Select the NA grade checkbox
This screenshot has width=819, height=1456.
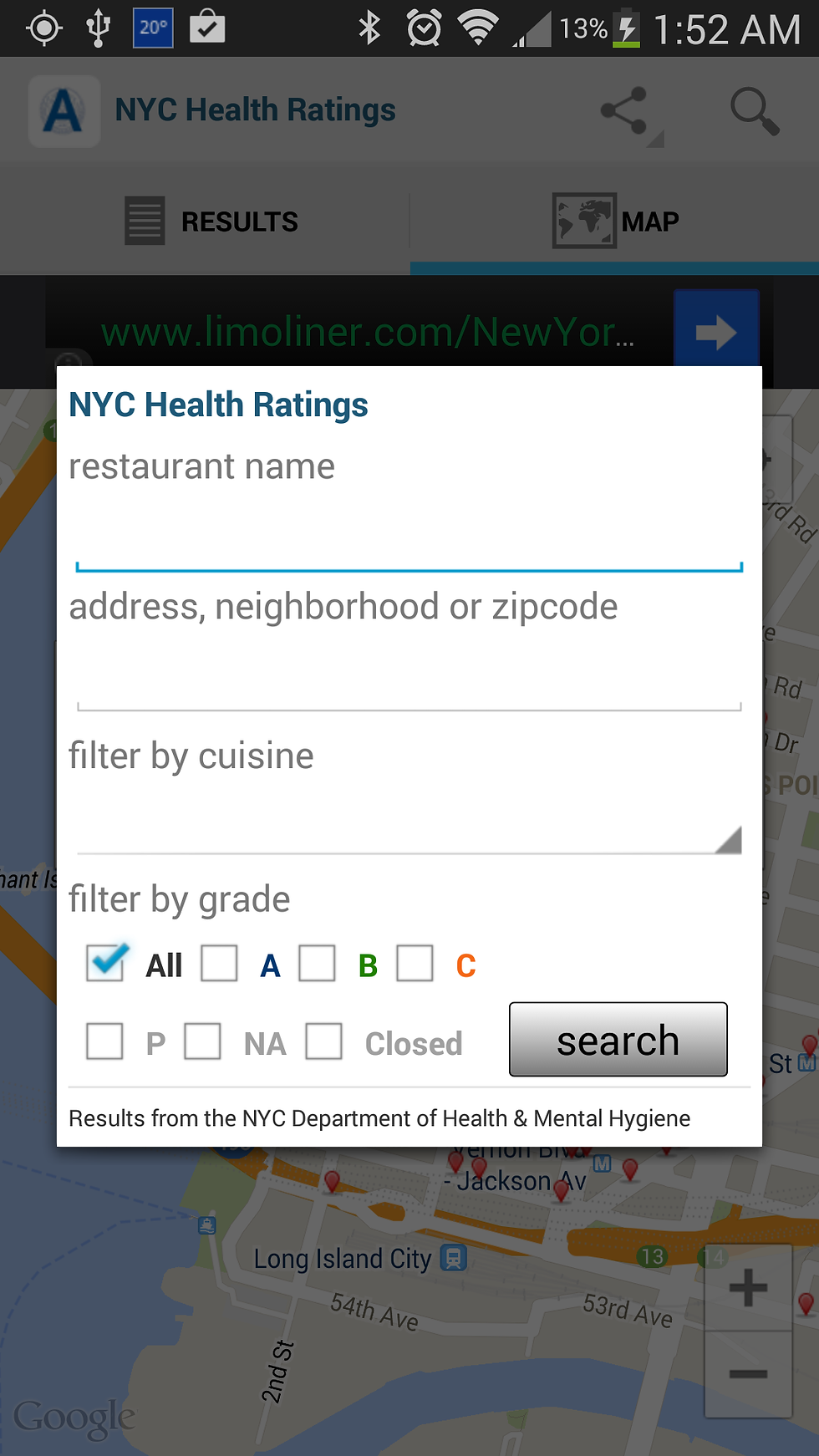coord(203,1041)
